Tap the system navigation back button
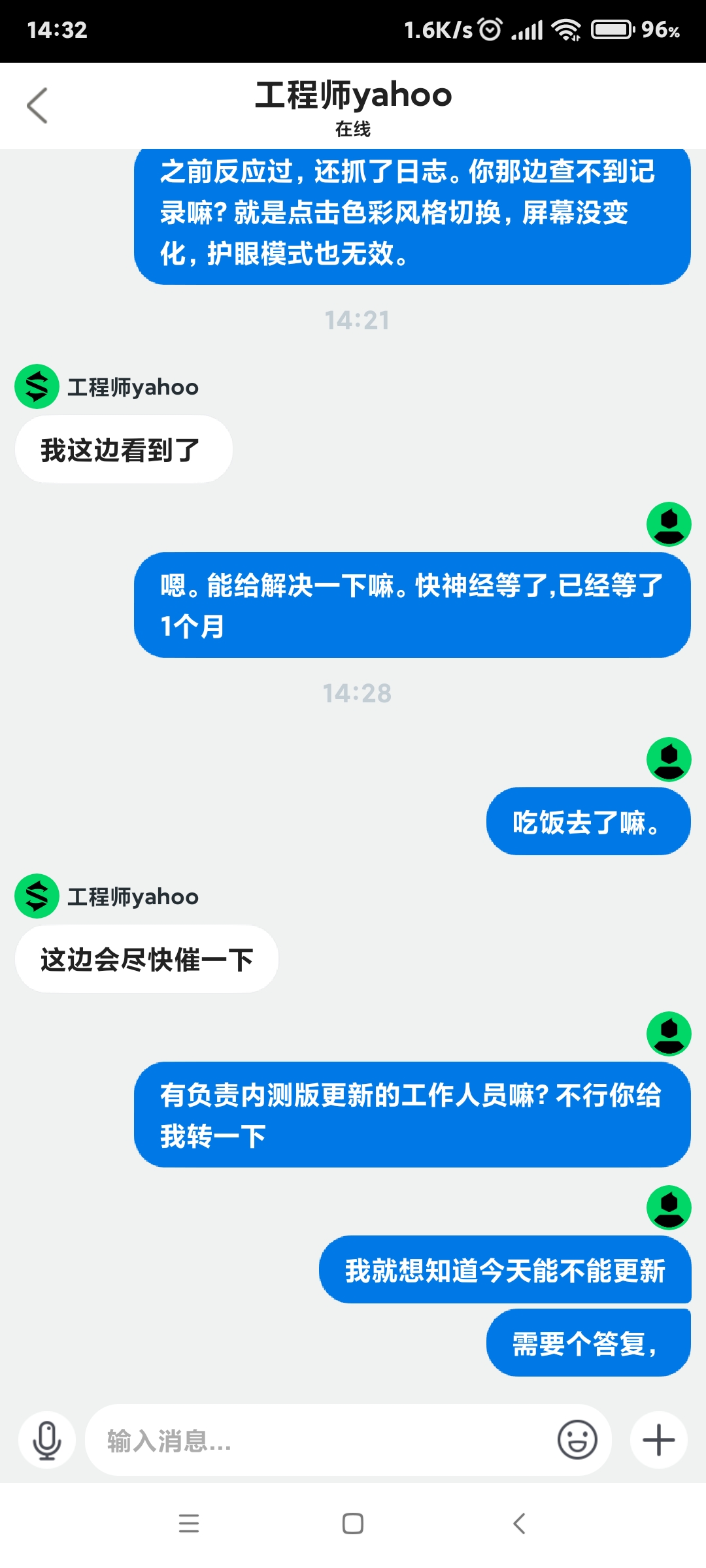706x1568 pixels. coord(519,1524)
